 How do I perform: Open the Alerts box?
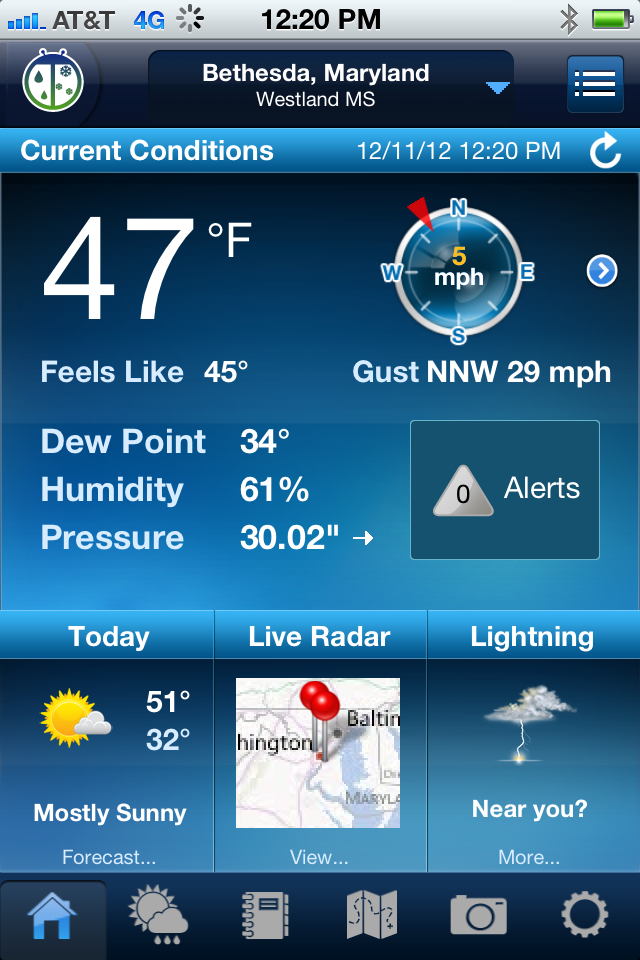[505, 489]
